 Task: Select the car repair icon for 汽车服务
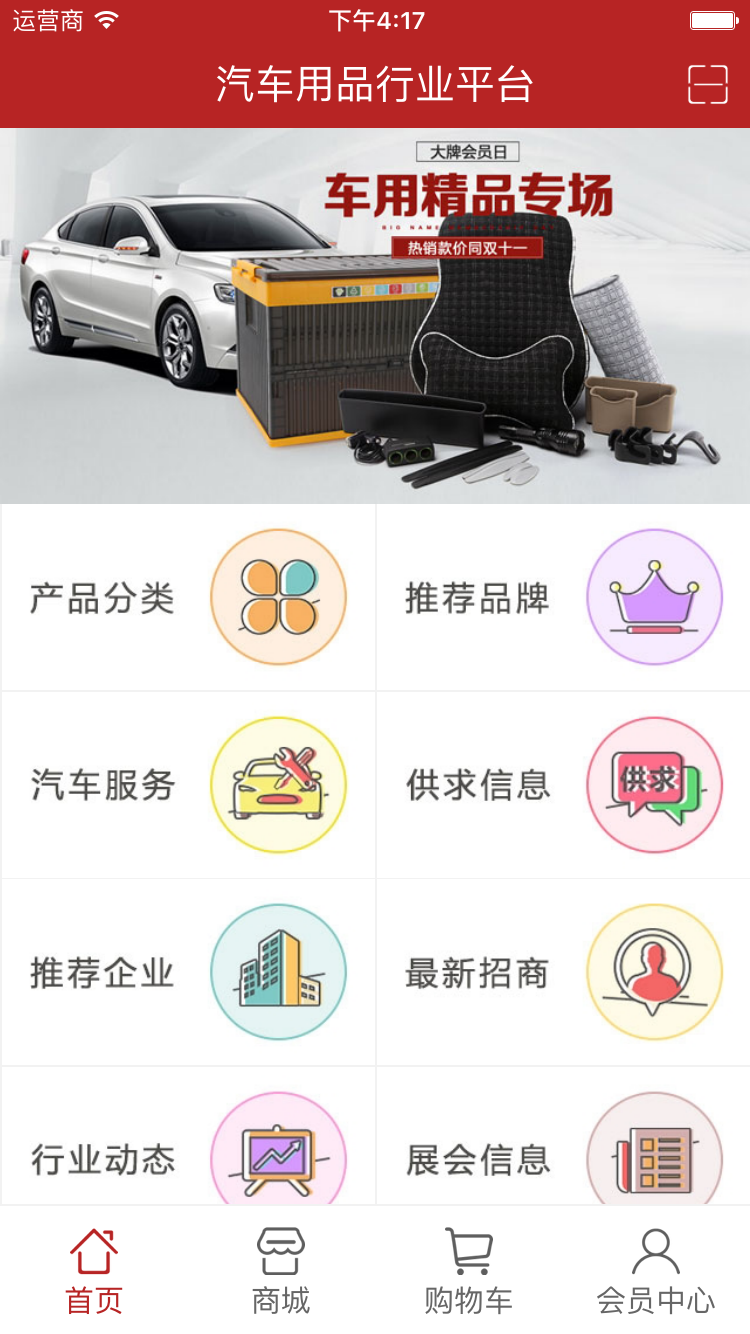coord(279,785)
